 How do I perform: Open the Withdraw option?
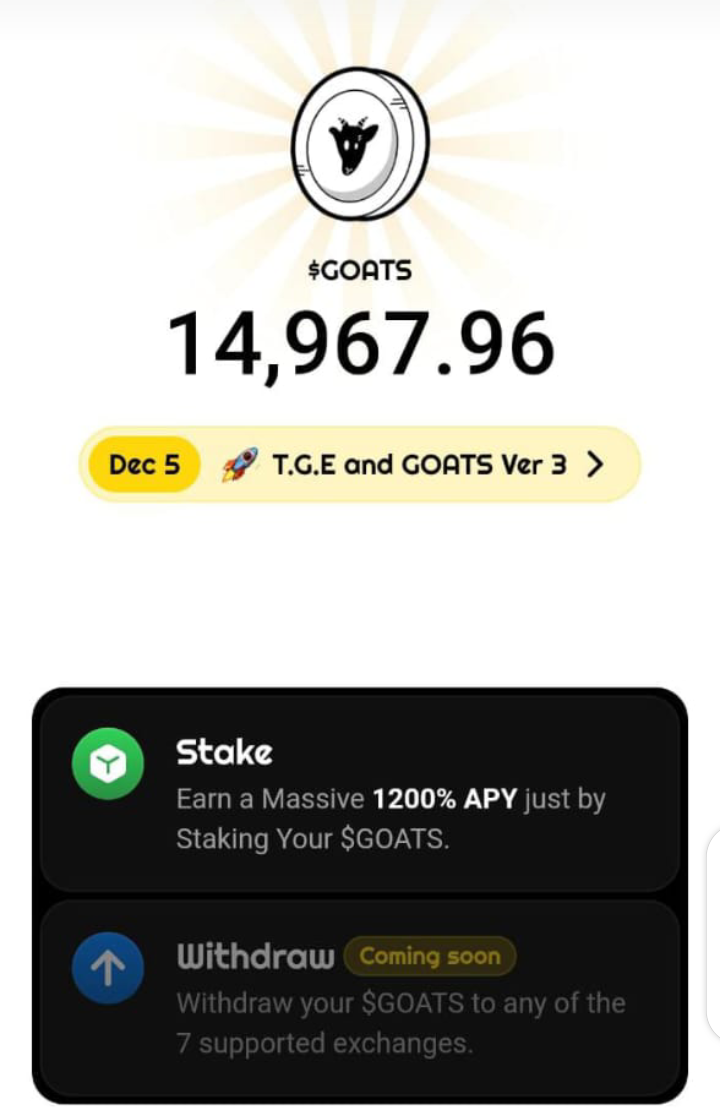[x=360, y=998]
